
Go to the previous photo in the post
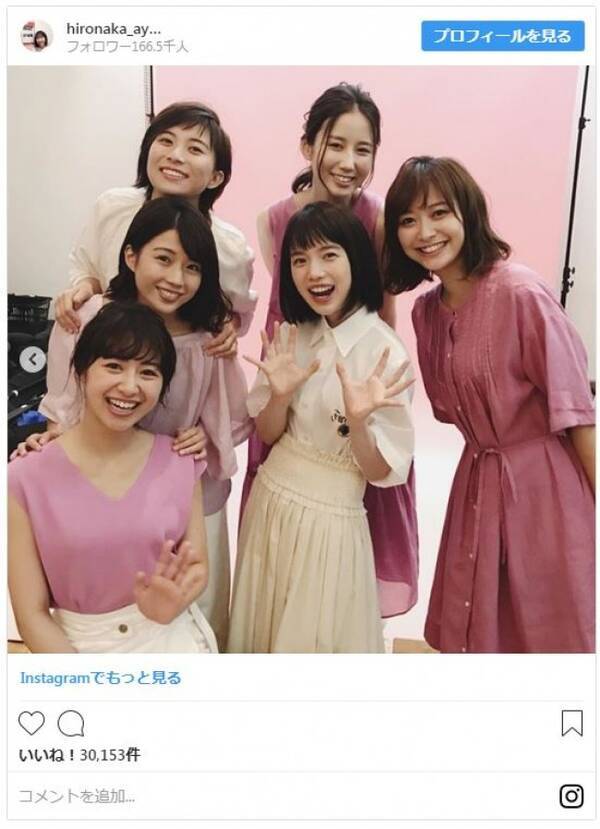33,360
